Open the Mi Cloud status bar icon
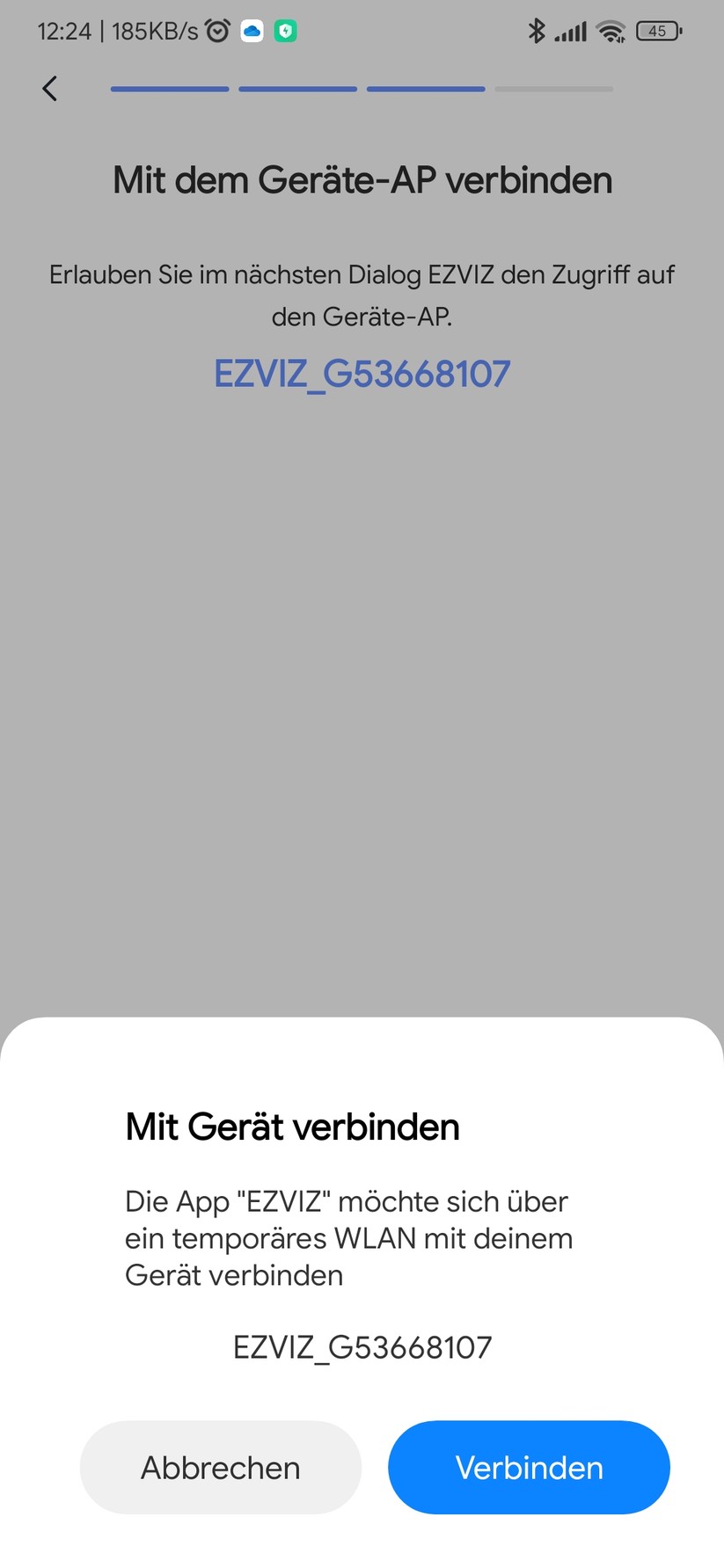Screen dimensions: 724x1568 (x=252, y=30)
